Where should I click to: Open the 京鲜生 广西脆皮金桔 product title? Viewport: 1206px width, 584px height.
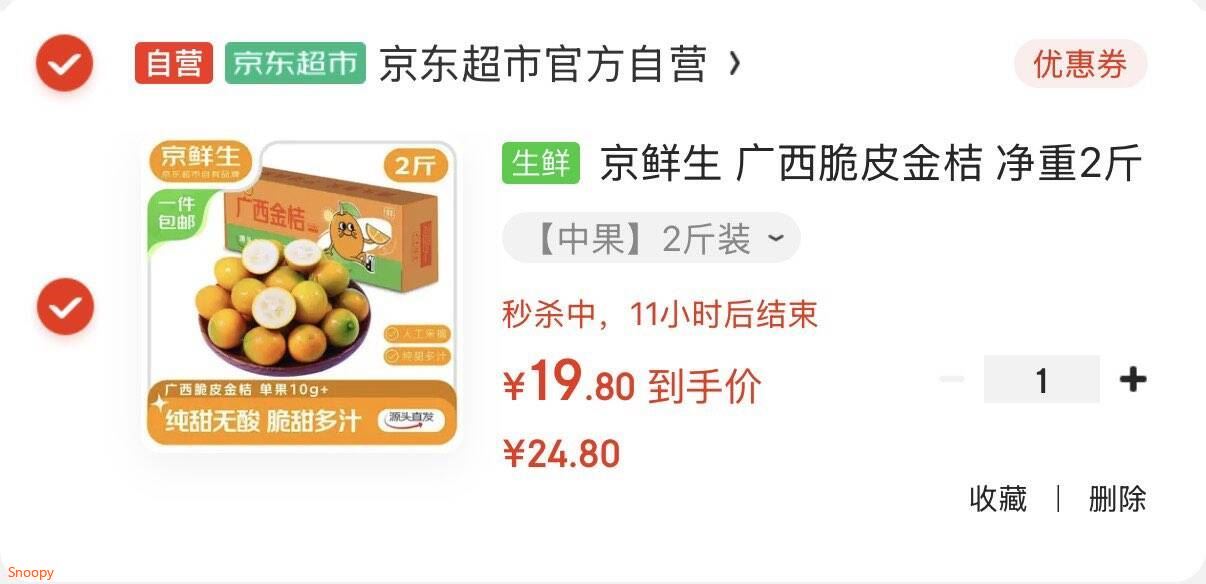pos(870,164)
